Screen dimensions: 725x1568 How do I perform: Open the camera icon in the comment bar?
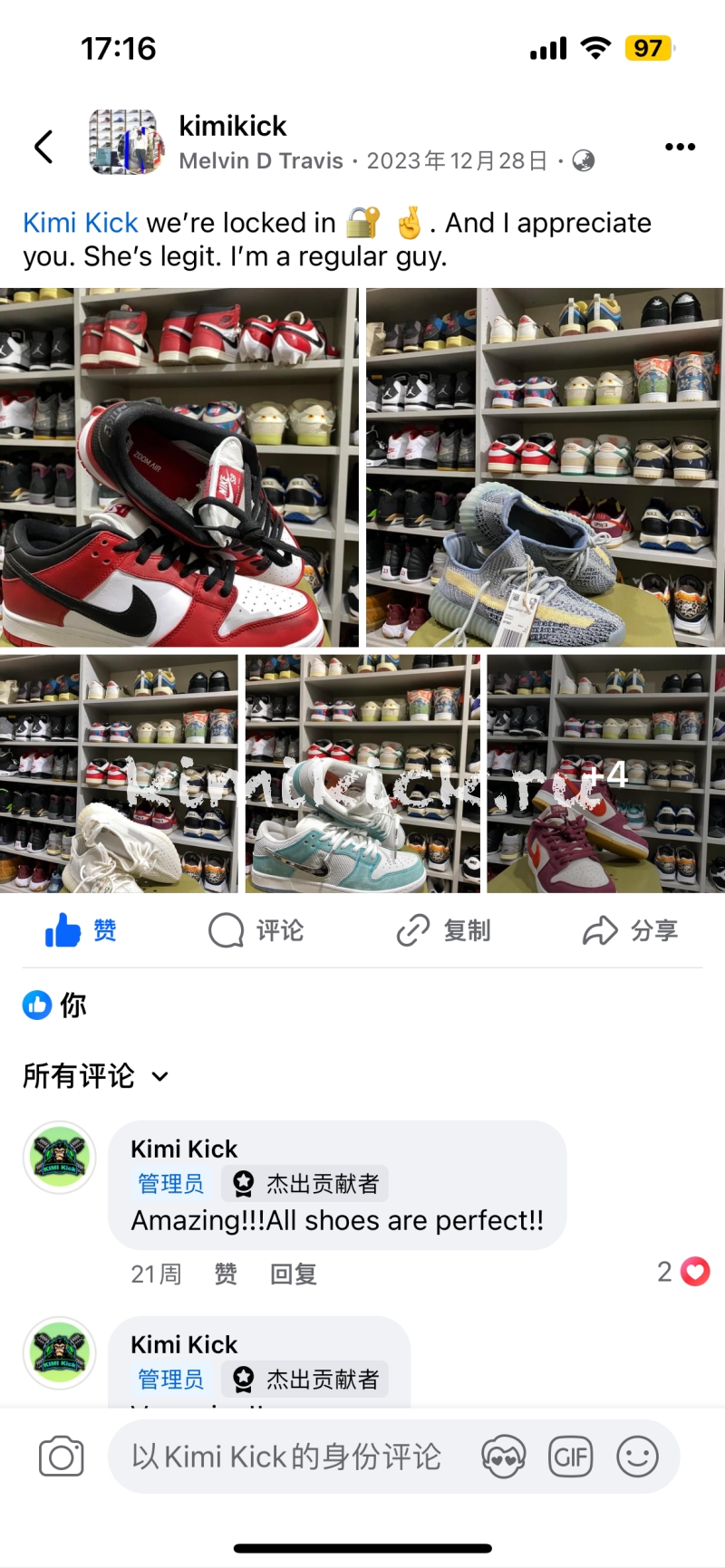coord(62,1457)
